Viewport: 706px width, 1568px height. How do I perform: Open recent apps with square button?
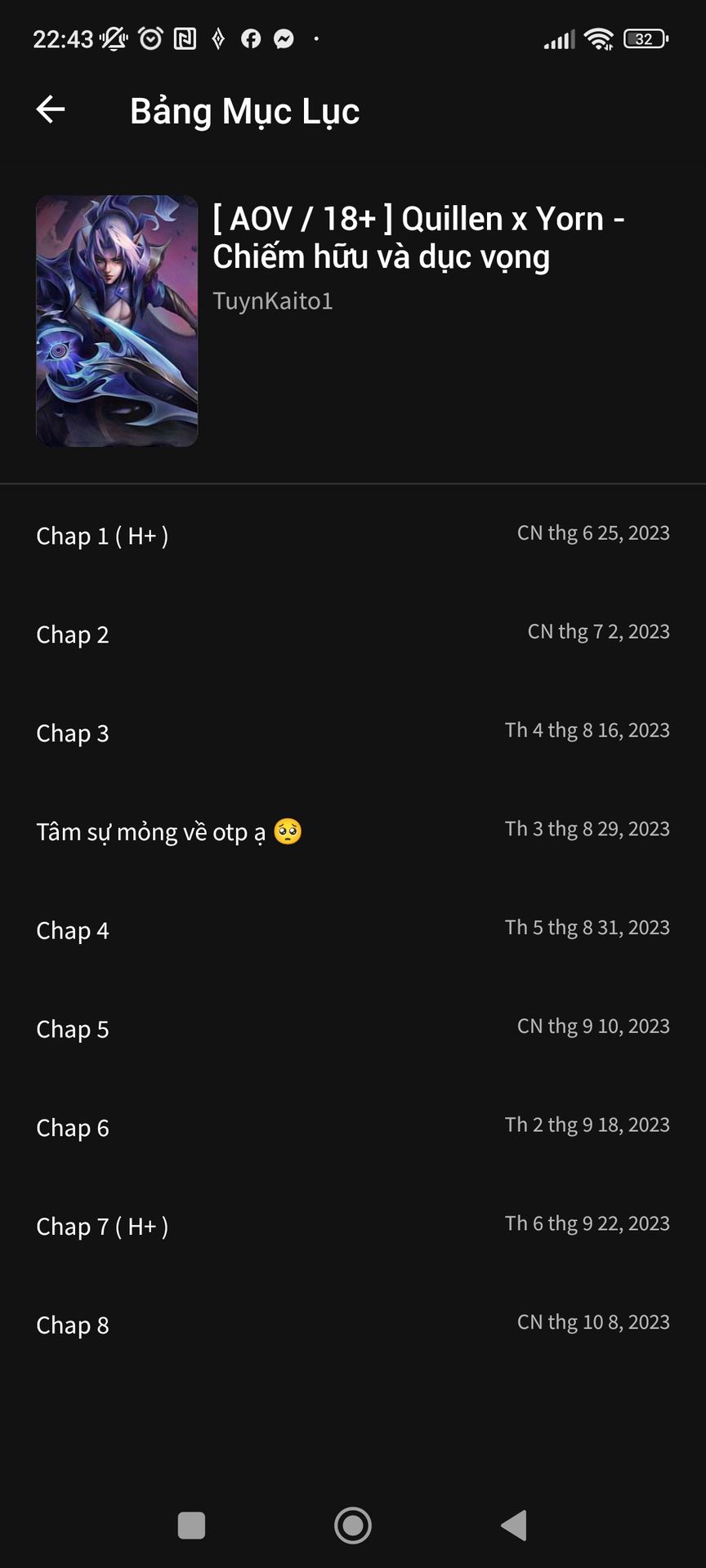191,1525
